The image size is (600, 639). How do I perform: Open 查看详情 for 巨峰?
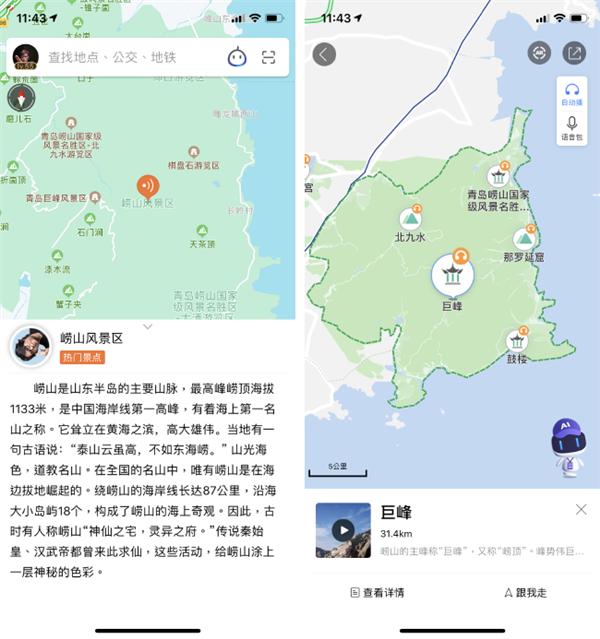[x=378, y=593]
